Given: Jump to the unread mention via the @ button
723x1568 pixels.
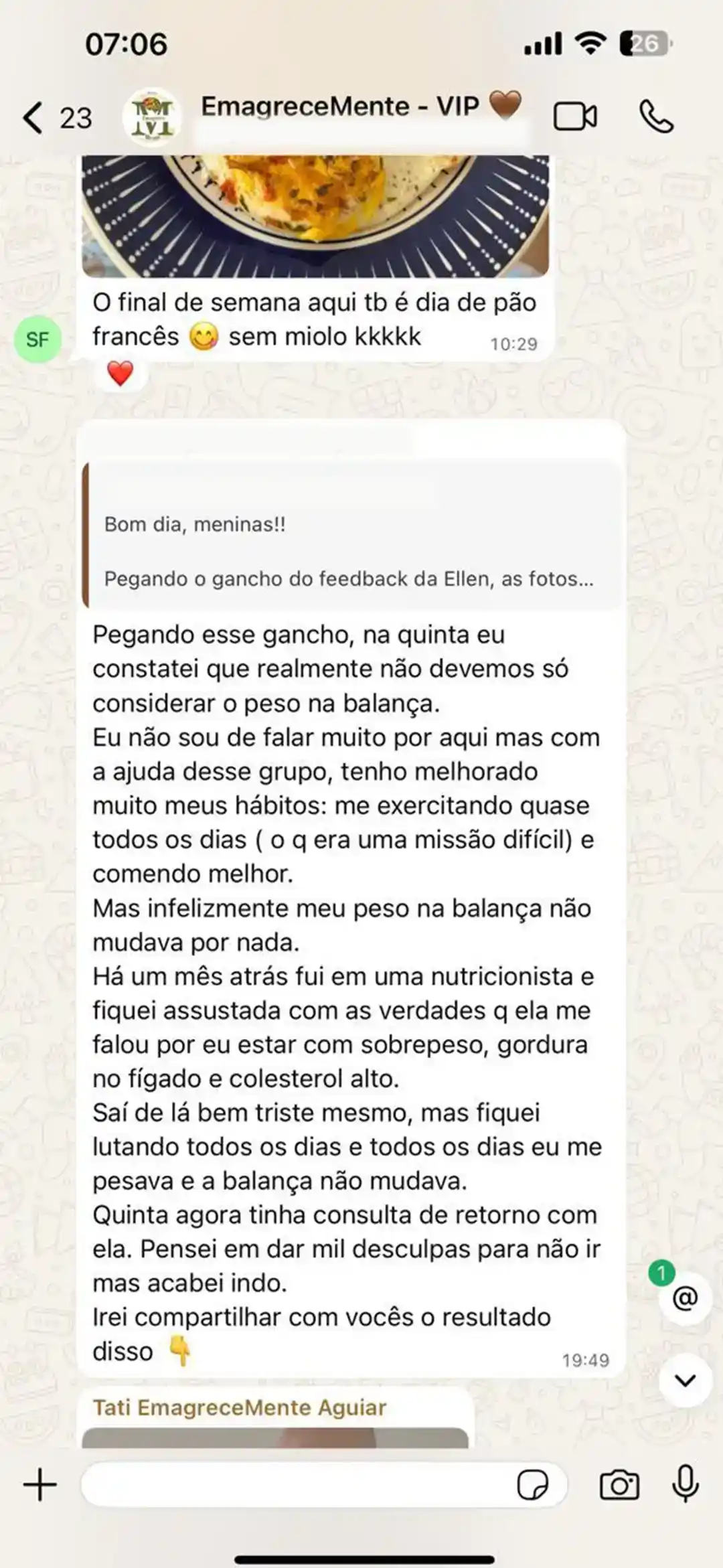Looking at the screenshot, I should [x=685, y=1298].
